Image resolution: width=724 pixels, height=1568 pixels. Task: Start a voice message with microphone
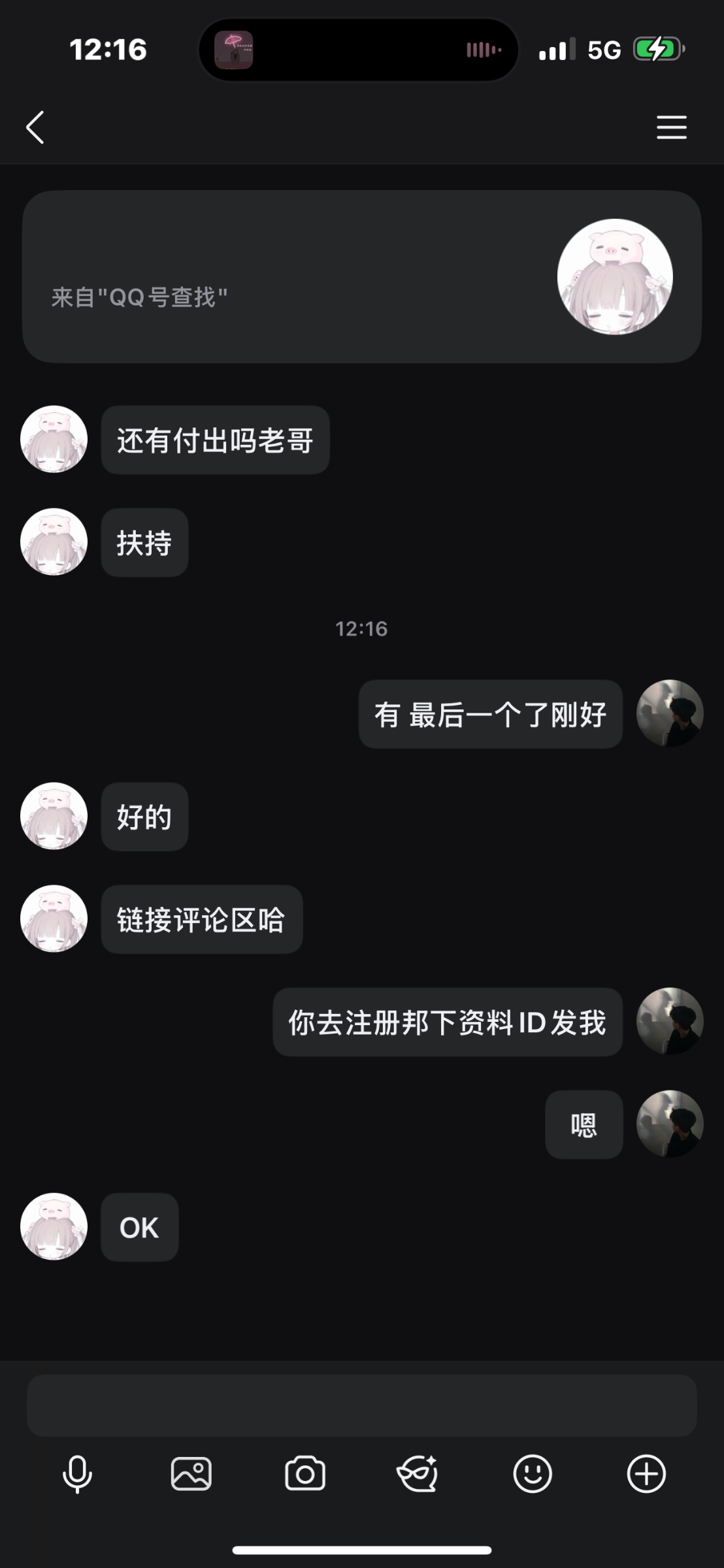click(x=77, y=1474)
